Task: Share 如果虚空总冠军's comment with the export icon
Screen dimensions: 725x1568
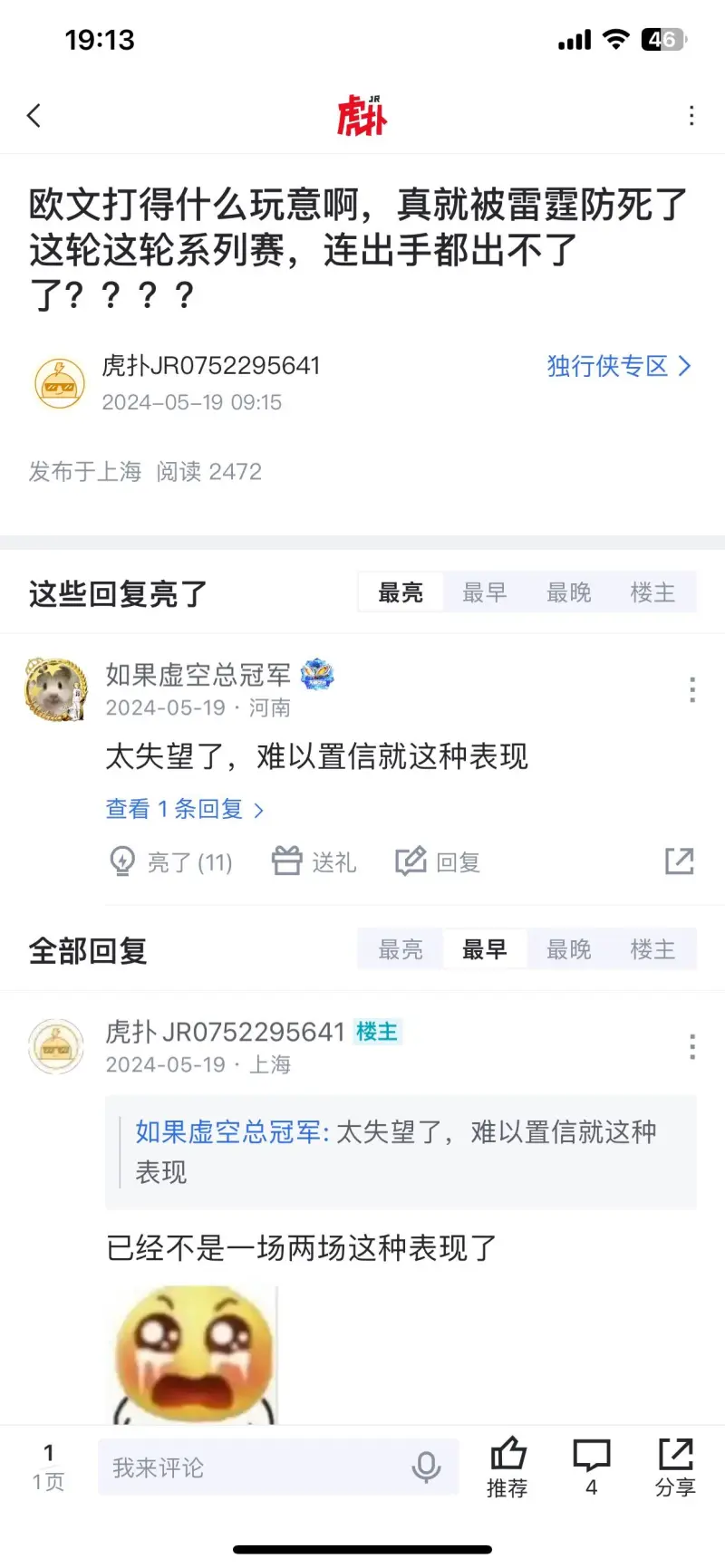Action: click(679, 861)
